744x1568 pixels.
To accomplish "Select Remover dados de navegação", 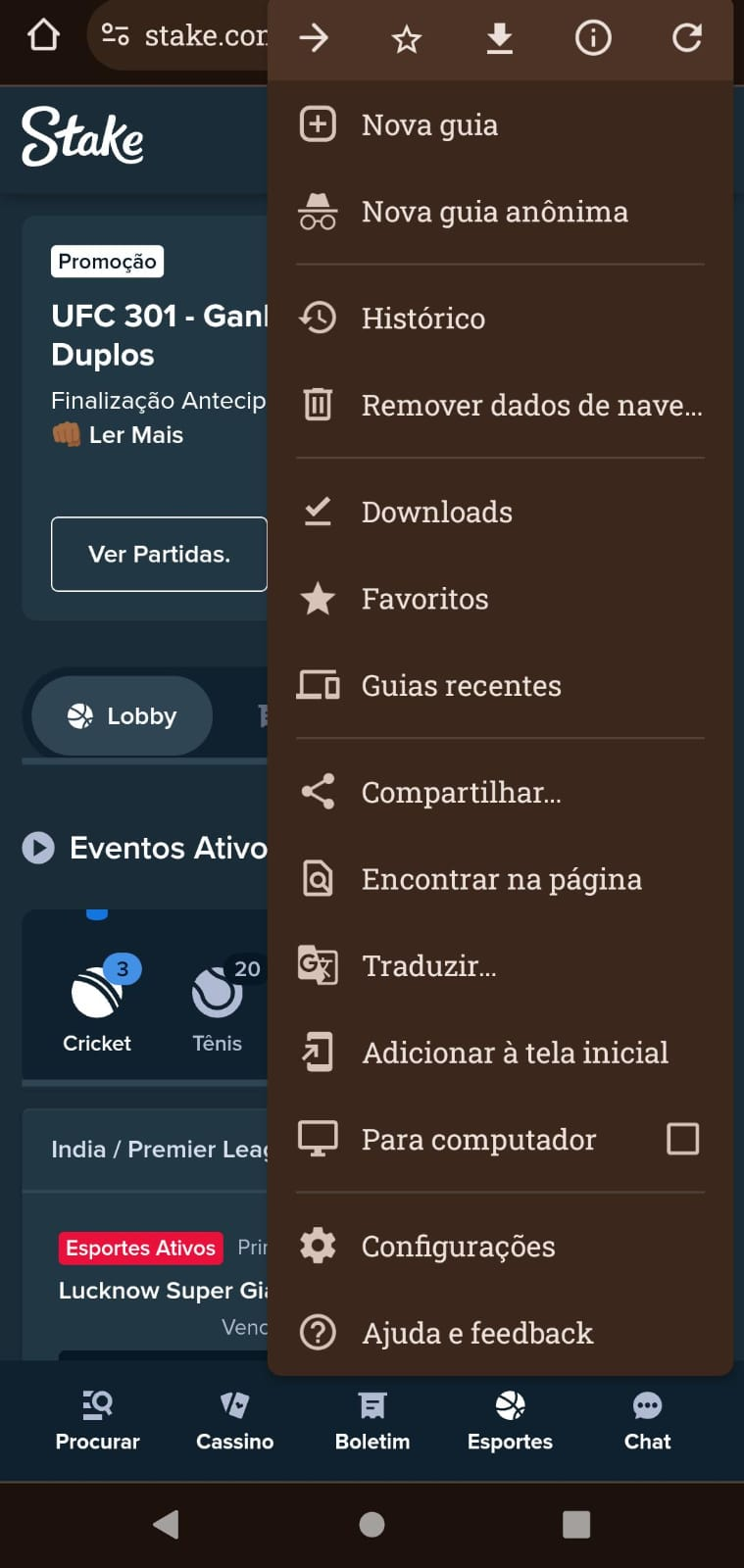I will [500, 405].
